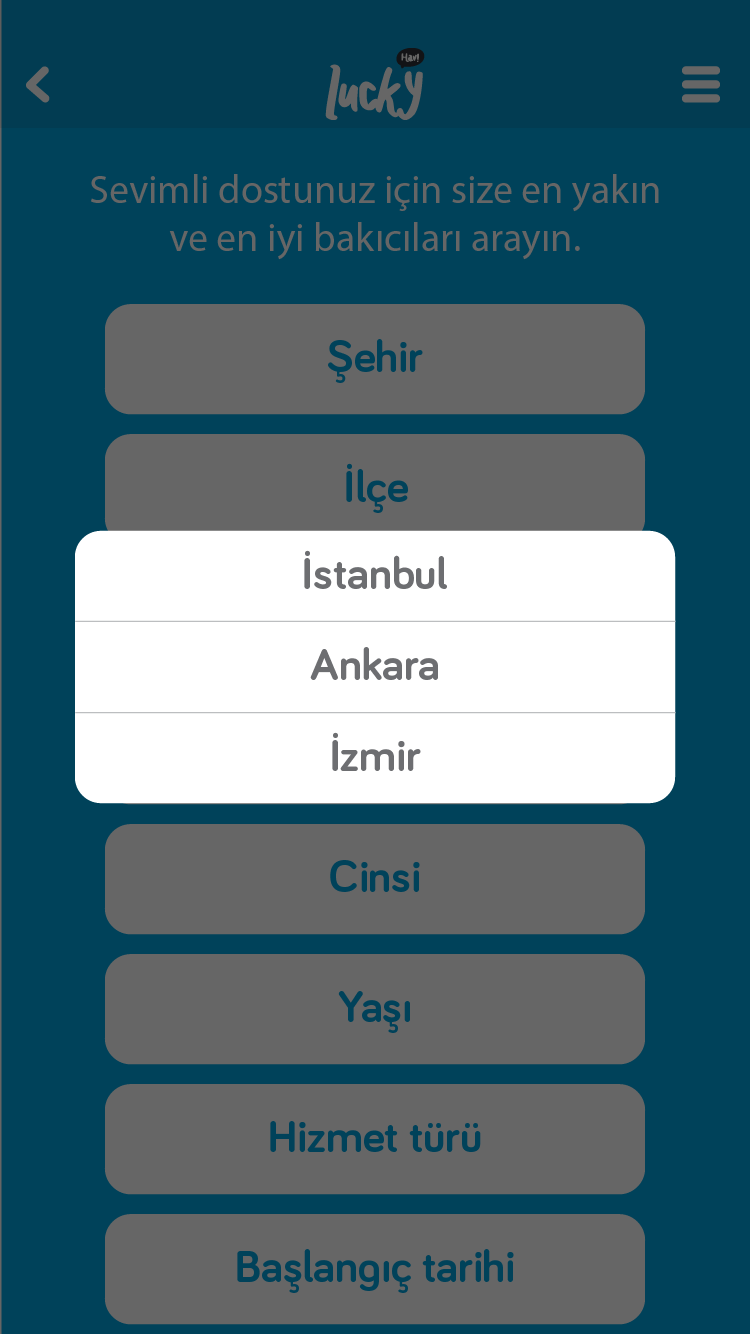This screenshot has width=750, height=1334.
Task: Open the Cinsi picker
Action: coord(375,878)
